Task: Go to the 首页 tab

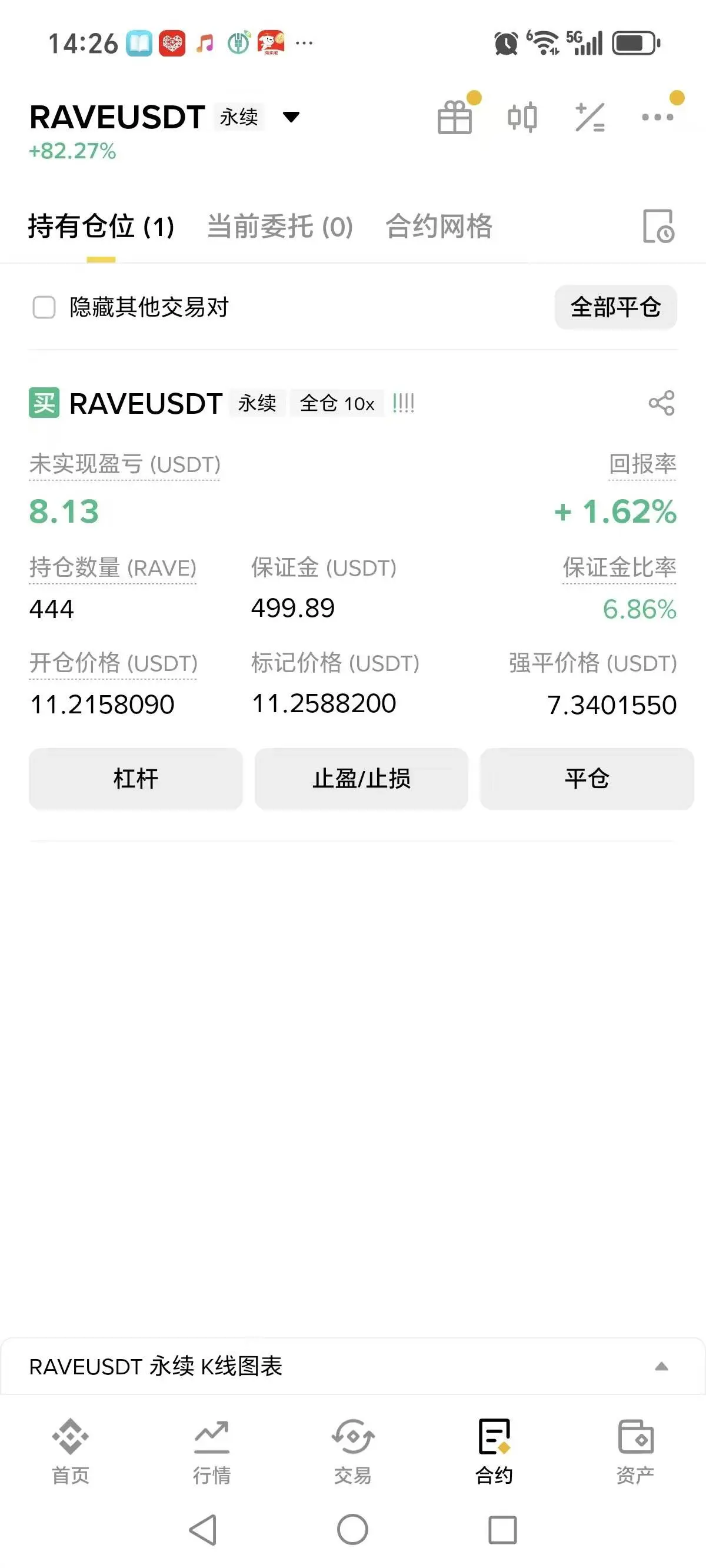Action: pos(71,1451)
